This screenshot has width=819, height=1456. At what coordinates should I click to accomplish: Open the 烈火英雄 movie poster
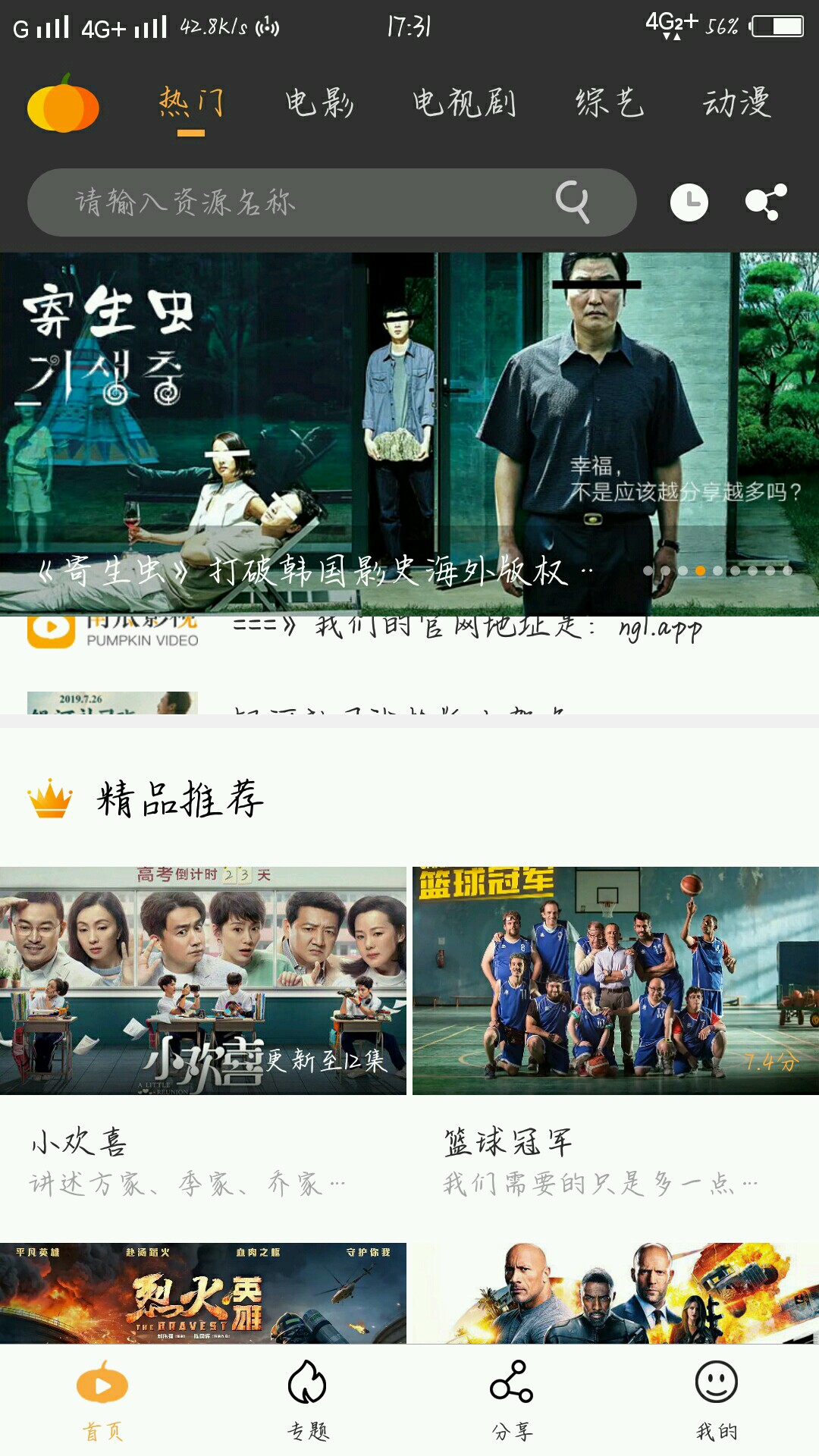tap(203, 1293)
